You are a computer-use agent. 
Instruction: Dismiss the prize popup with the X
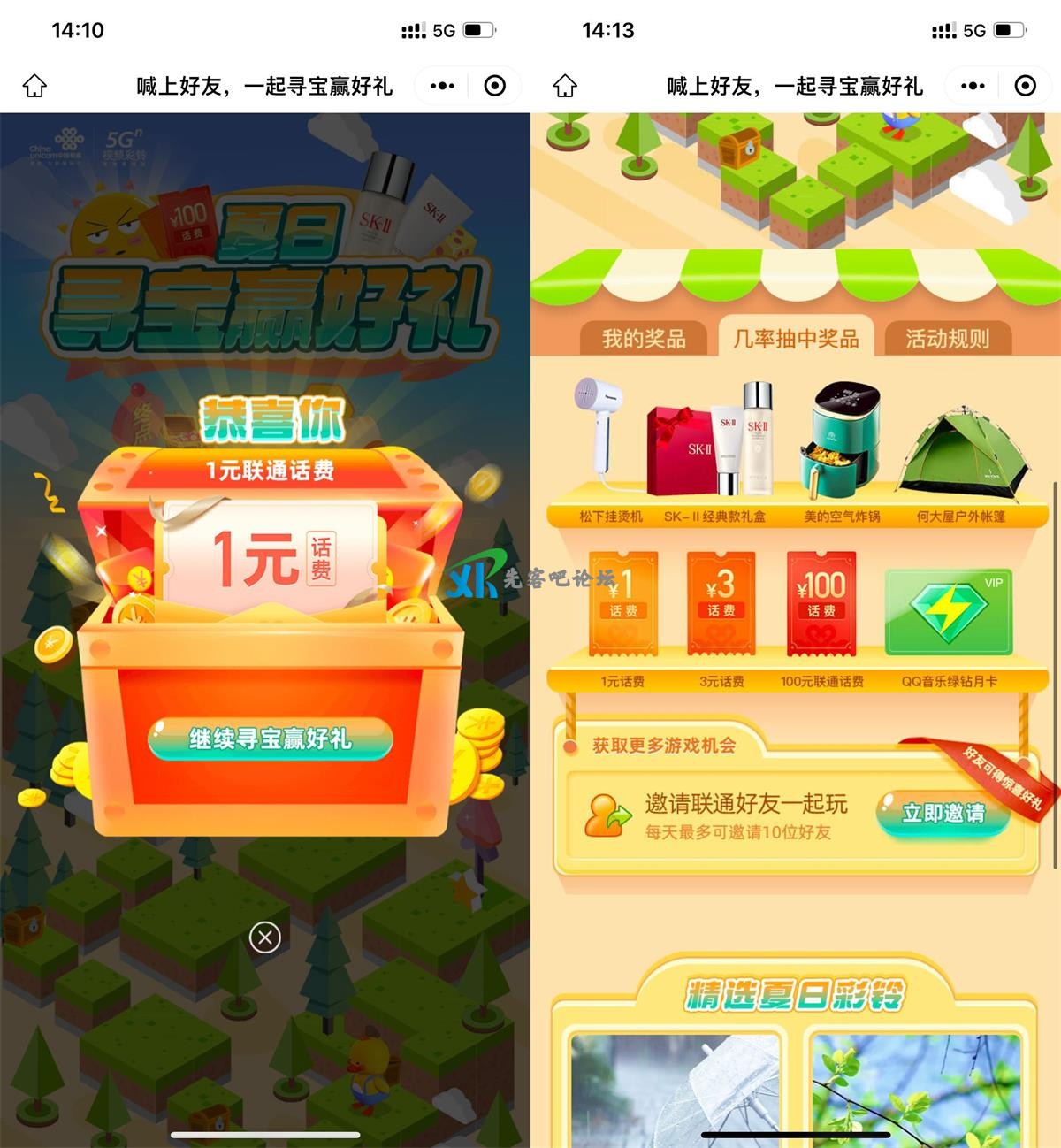click(x=264, y=937)
